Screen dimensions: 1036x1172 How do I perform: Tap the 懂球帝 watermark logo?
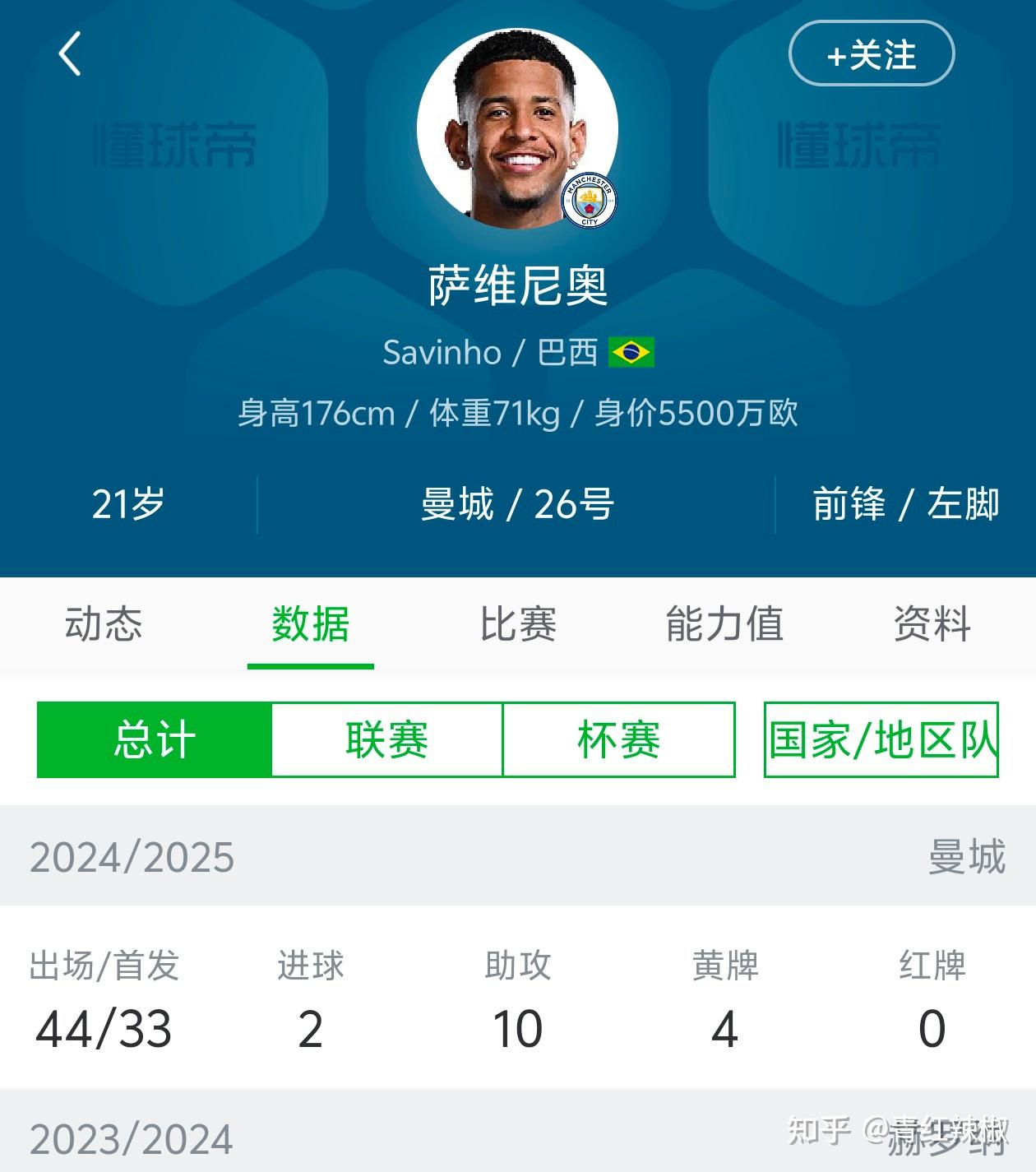point(175,146)
